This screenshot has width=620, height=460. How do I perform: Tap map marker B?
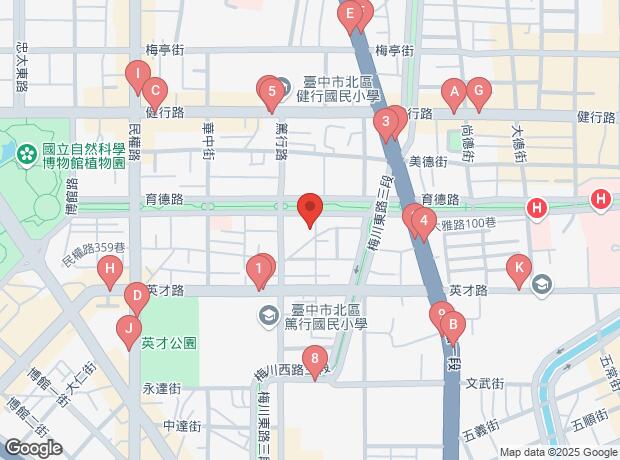point(451,325)
